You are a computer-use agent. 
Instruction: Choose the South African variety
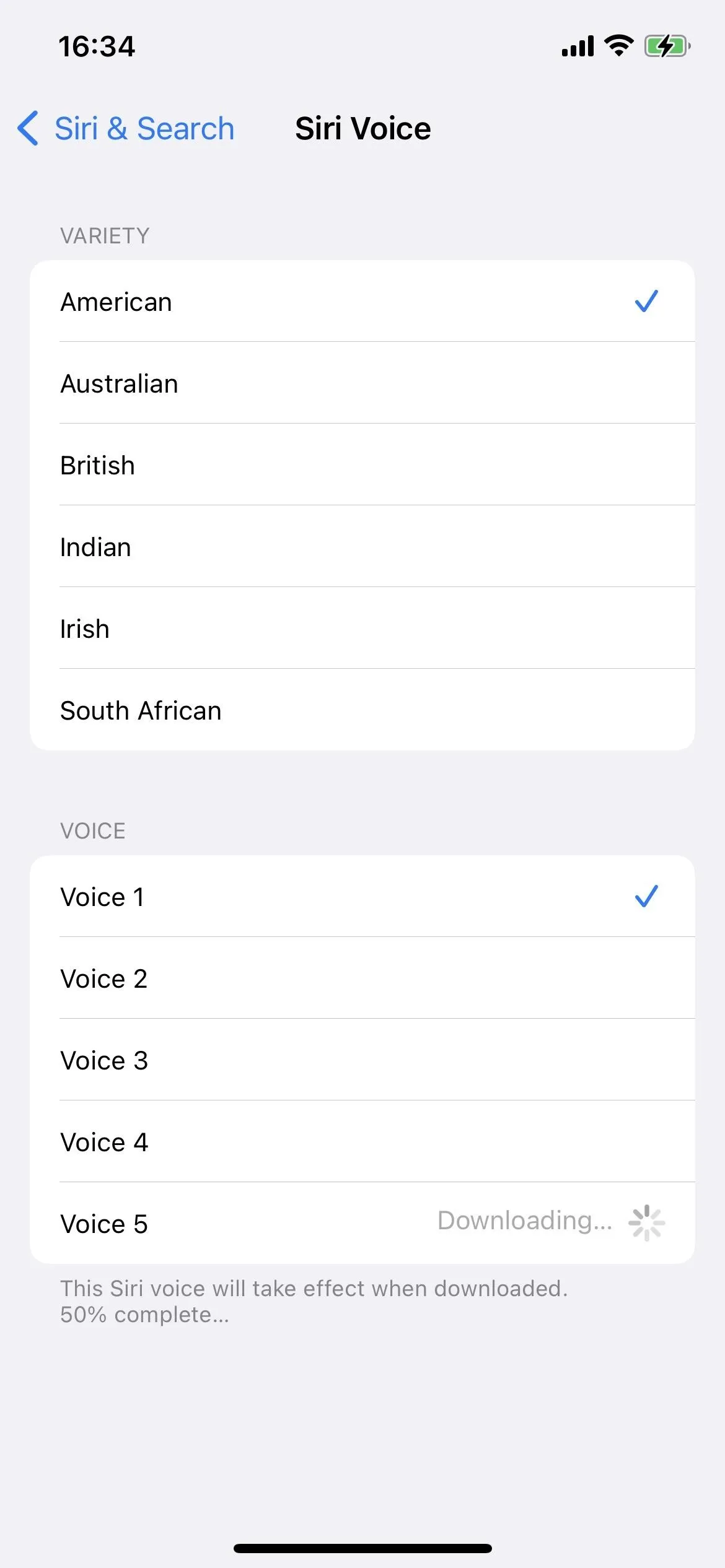coord(362,710)
